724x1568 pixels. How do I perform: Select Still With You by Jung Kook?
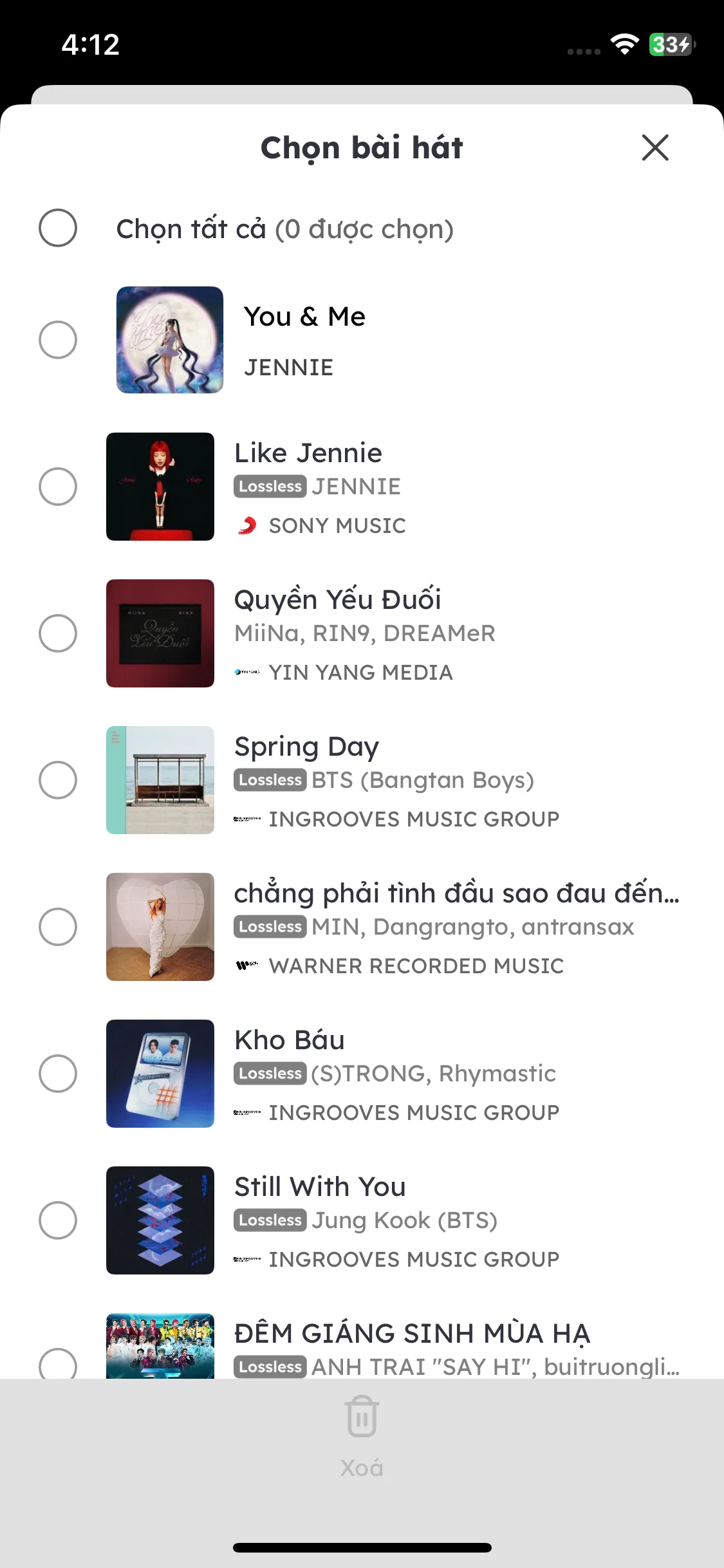(x=58, y=1220)
